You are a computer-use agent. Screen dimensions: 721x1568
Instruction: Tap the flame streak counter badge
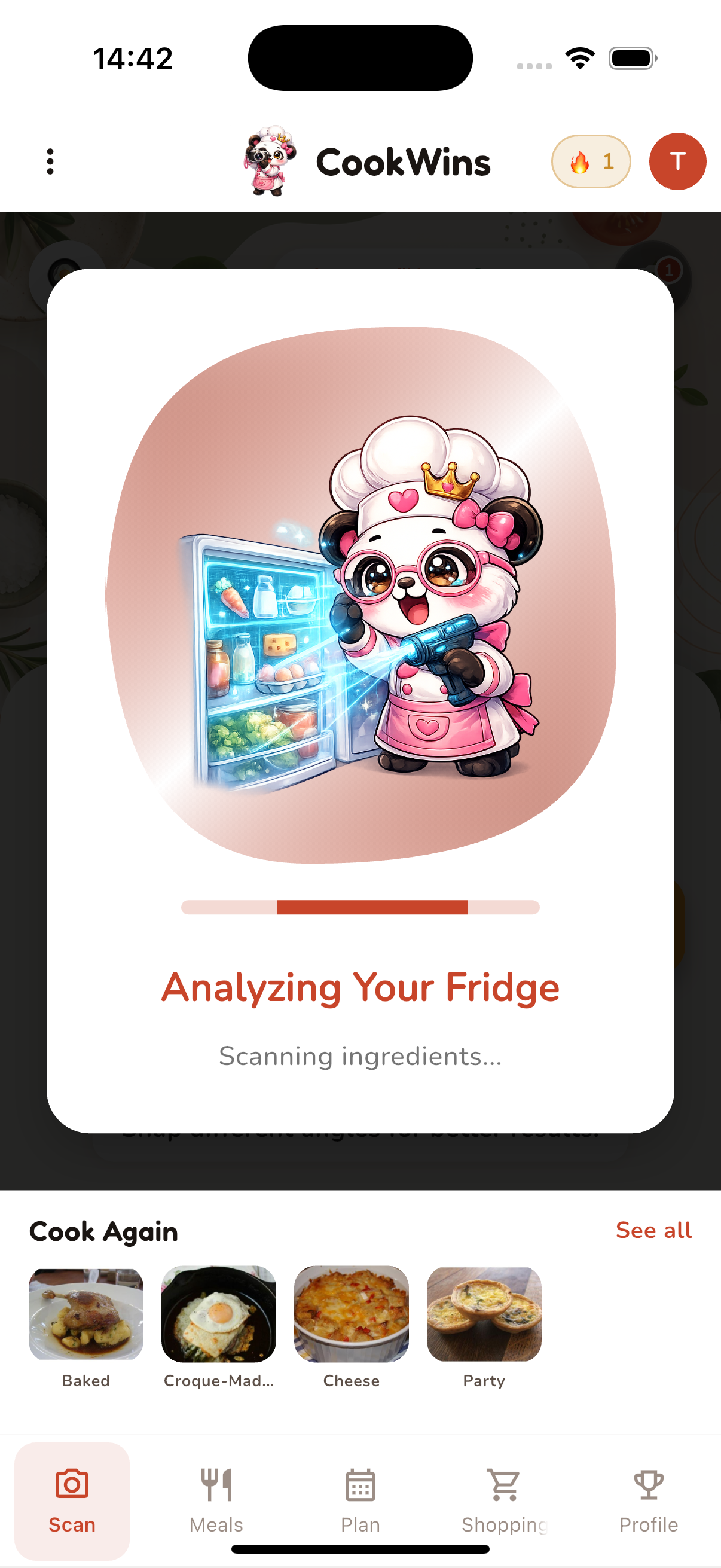point(589,161)
